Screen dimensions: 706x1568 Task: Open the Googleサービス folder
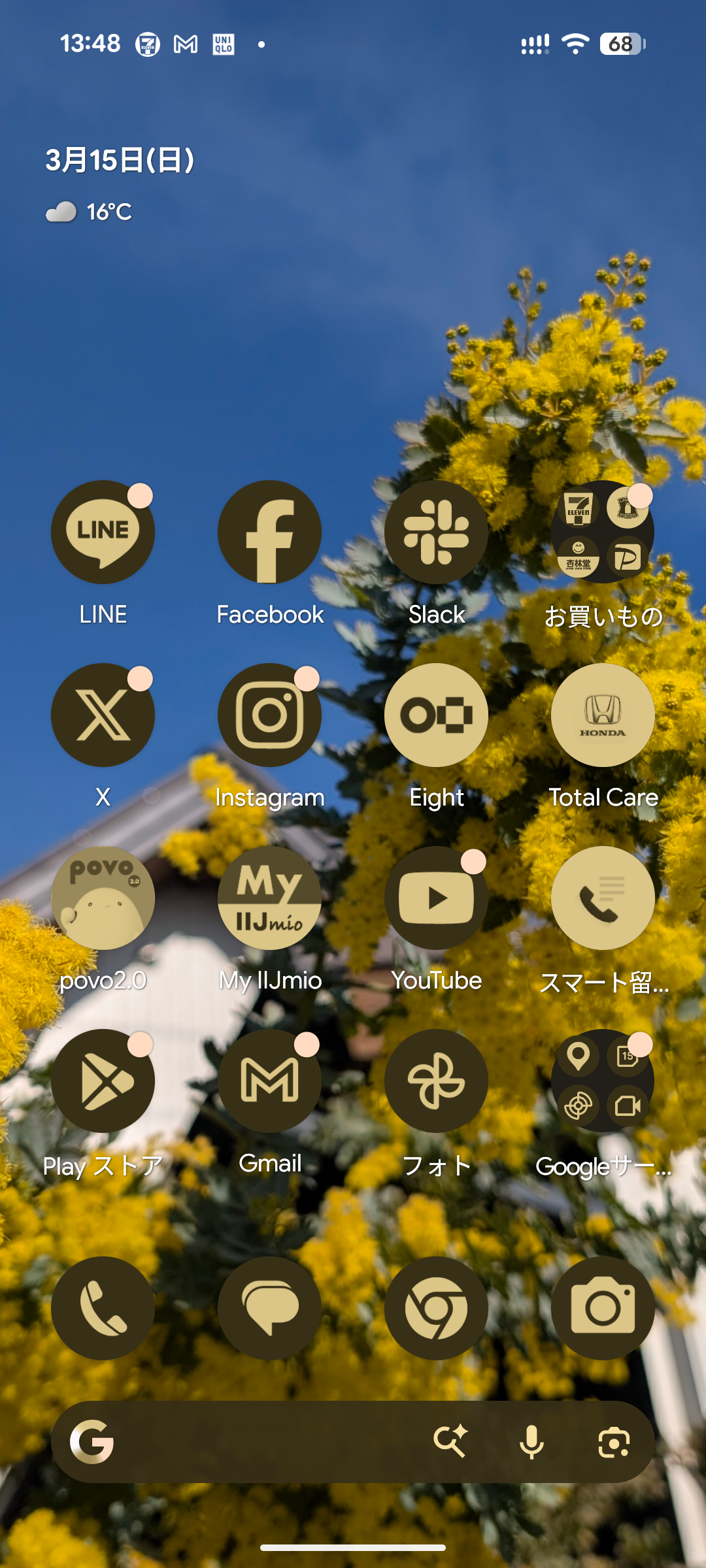coord(603,1081)
